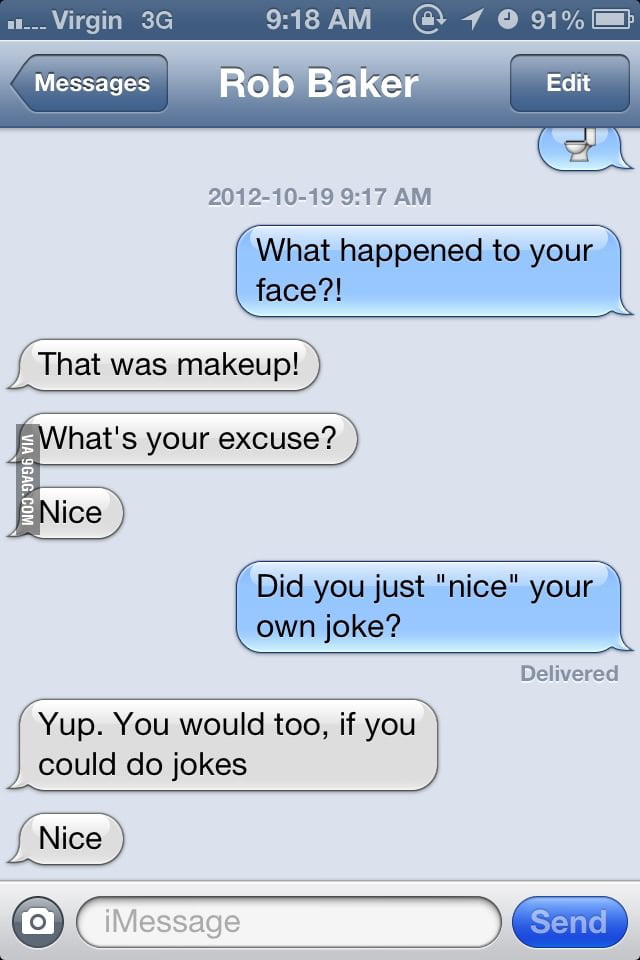640x960 pixels.
Task: Open the camera to attach a photo
Action: pos(38,921)
